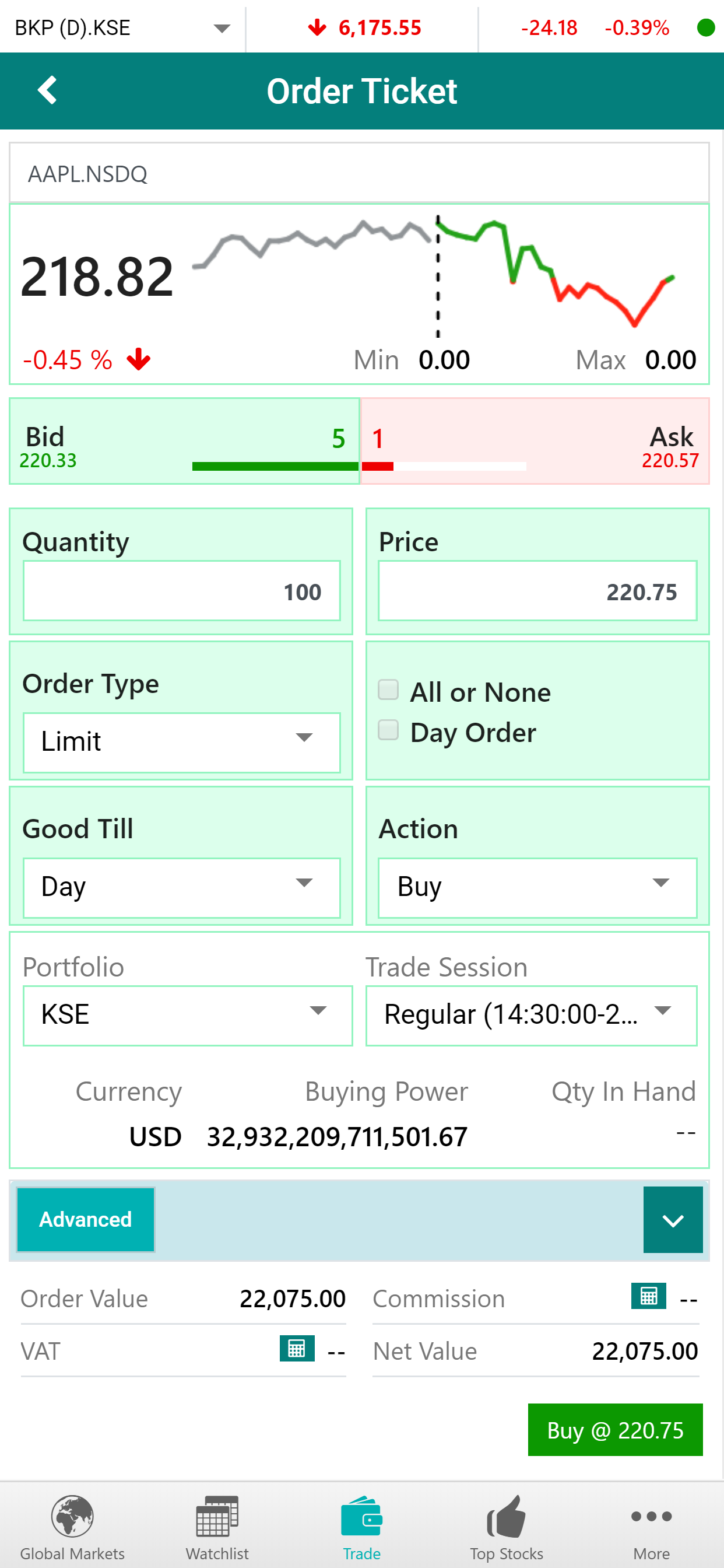Select a different Portfolio
724x1568 pixels.
point(187,1016)
